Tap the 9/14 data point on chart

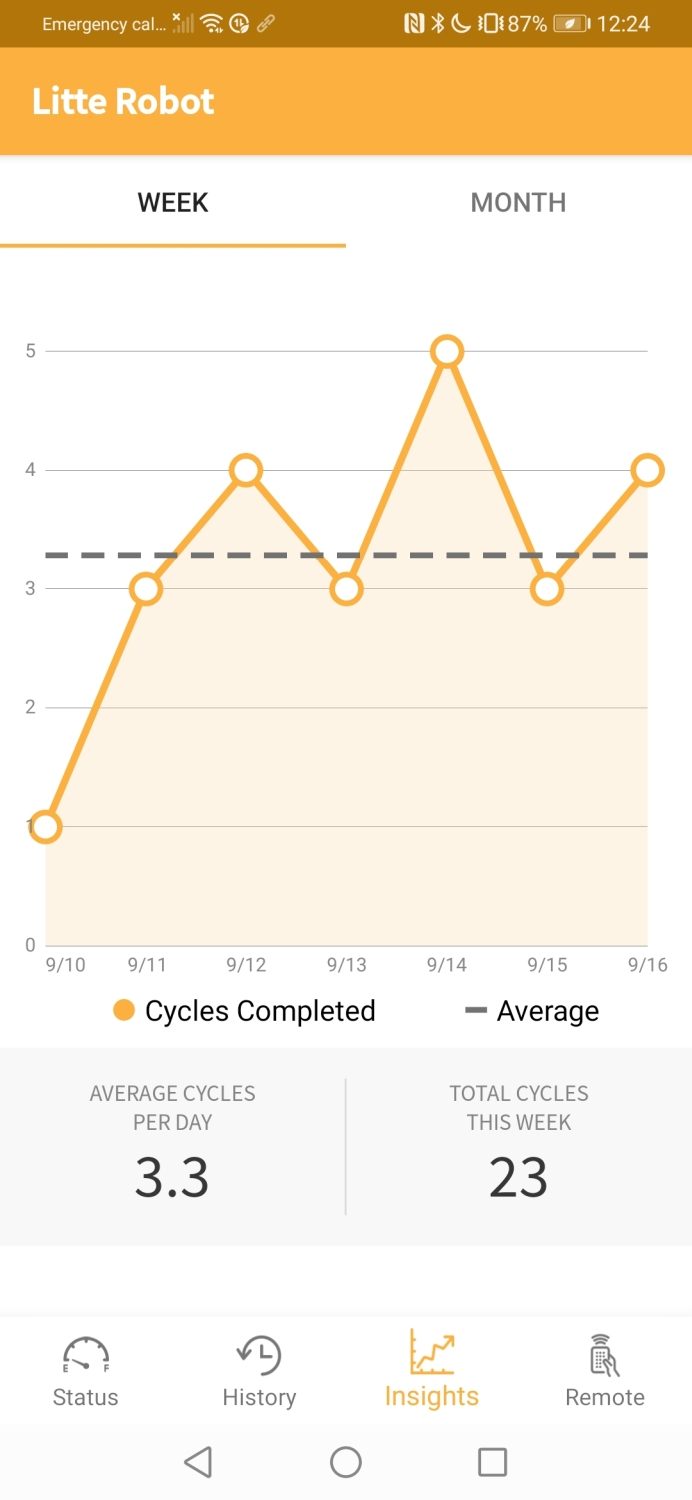pos(447,351)
